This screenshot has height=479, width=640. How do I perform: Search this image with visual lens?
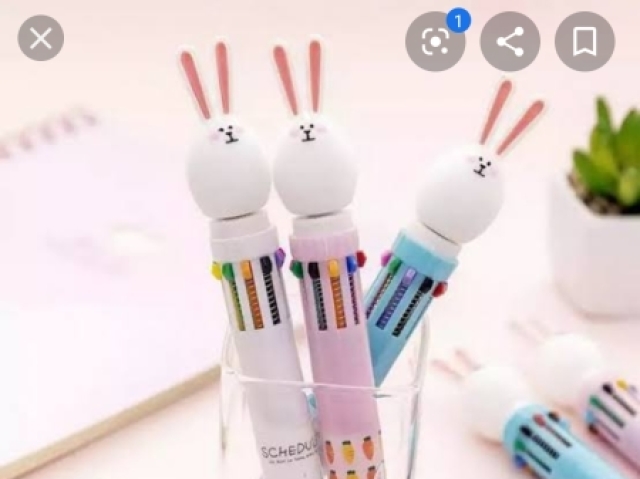[435, 41]
